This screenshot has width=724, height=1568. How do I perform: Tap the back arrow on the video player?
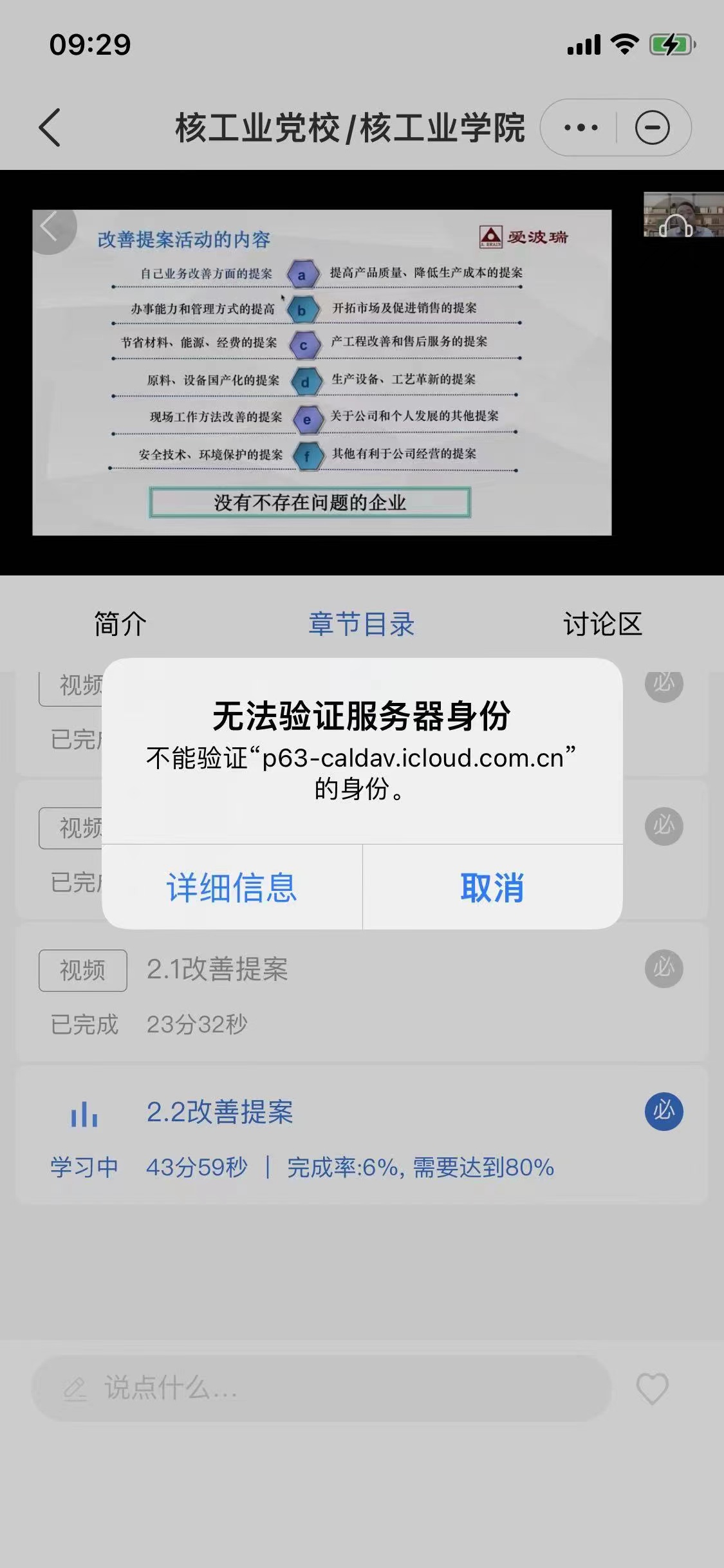tap(50, 227)
